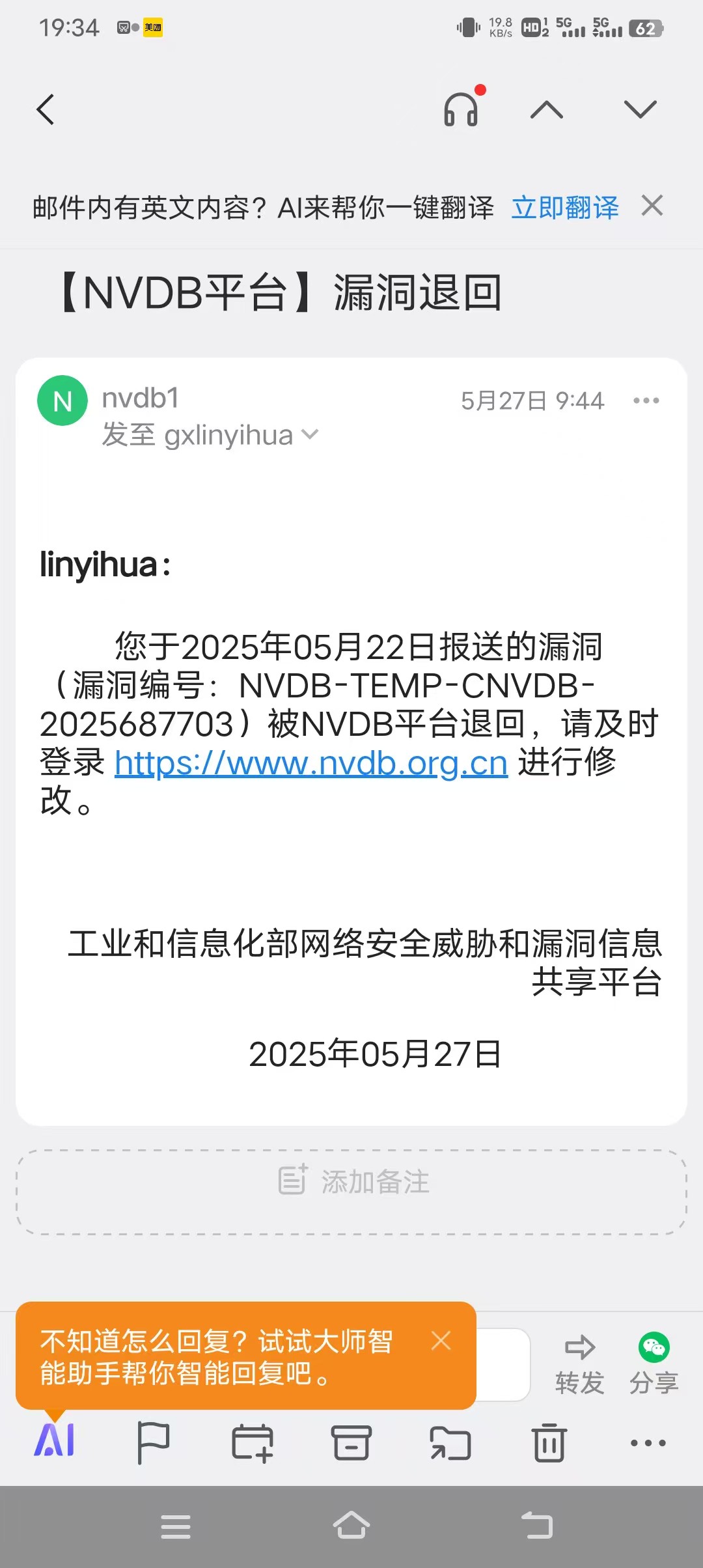This screenshot has height=1568, width=703.
Task: Dismiss the AI translation banner
Action: [652, 206]
